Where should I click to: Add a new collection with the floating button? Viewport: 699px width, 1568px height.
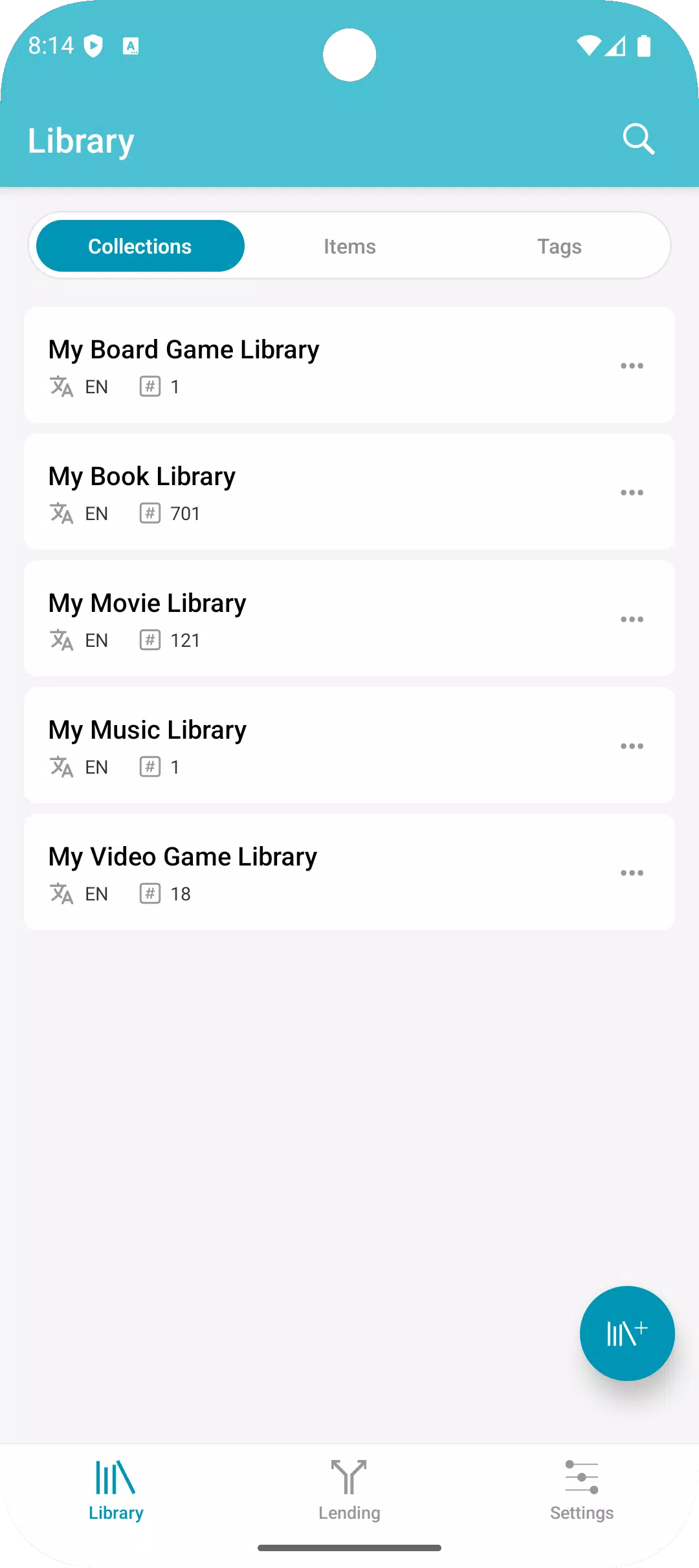627,1333
